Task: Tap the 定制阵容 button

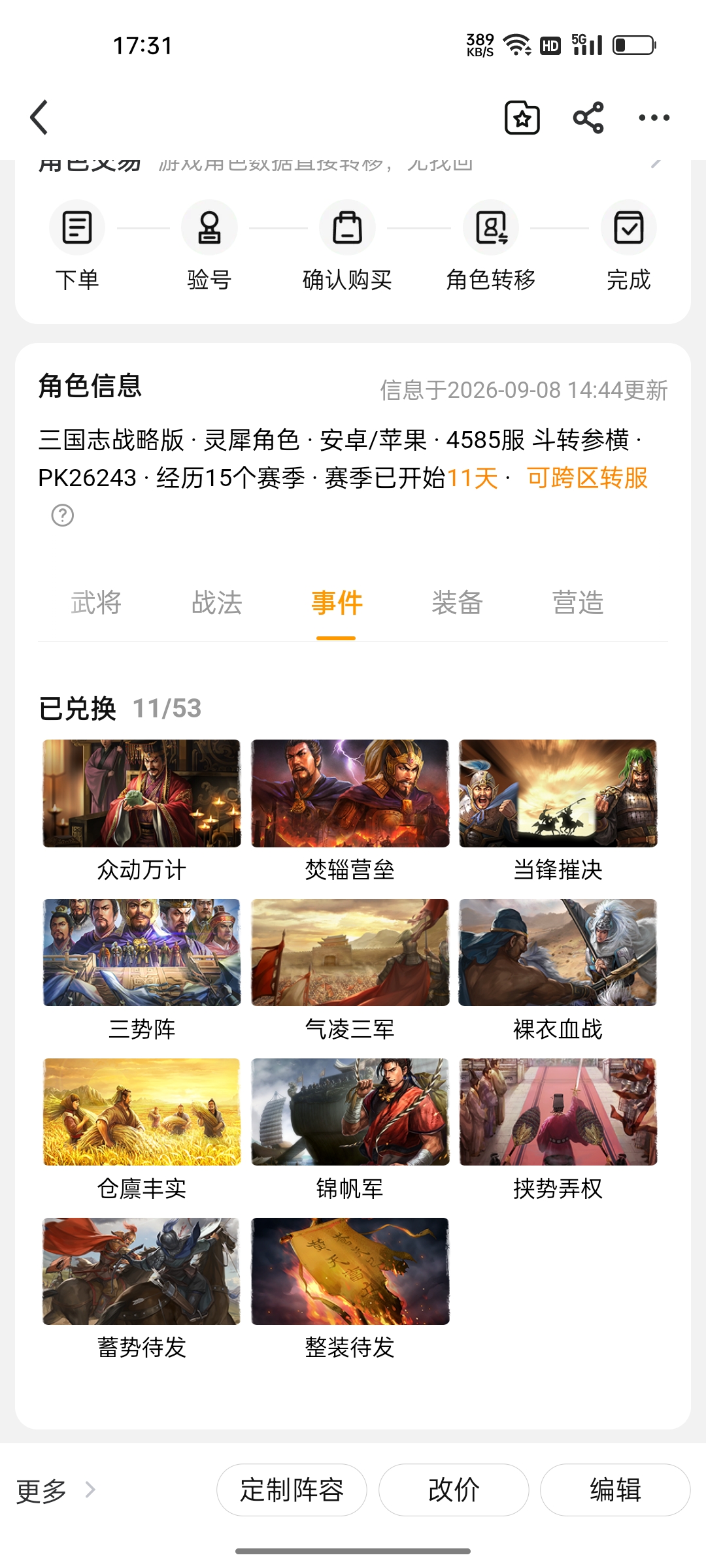Action: tap(292, 1490)
